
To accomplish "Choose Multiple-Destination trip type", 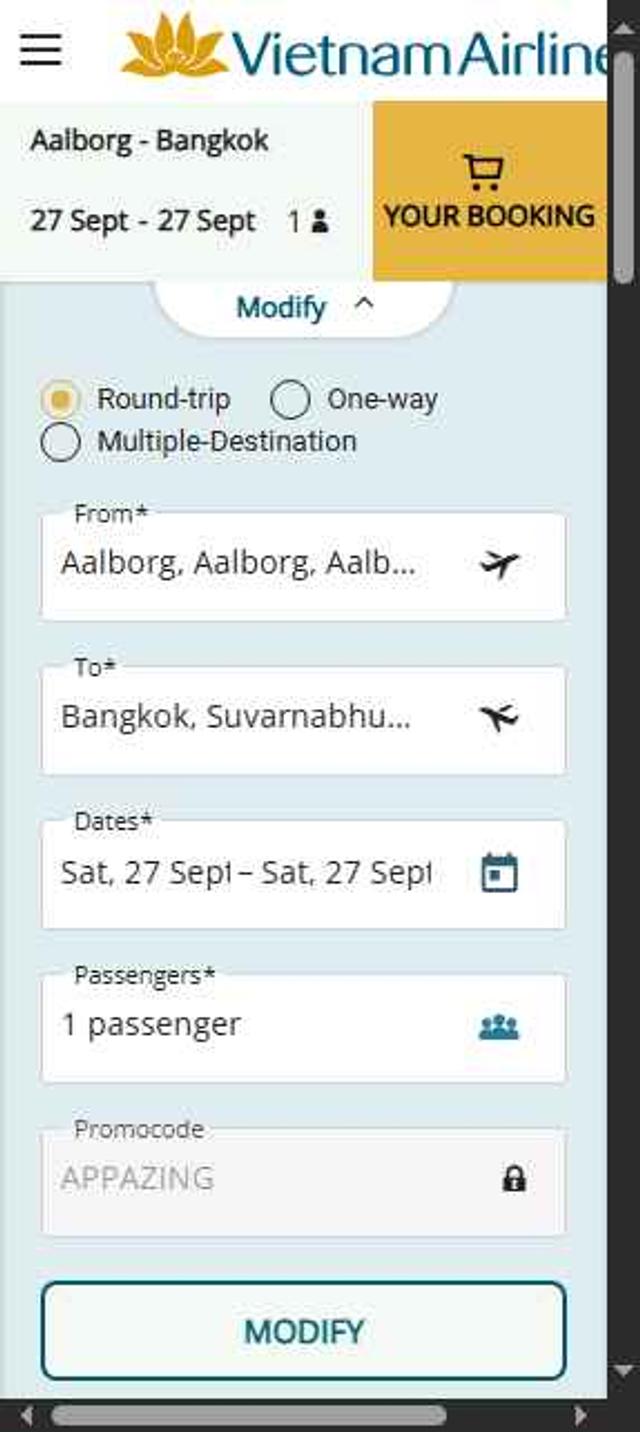I will click(x=61, y=442).
